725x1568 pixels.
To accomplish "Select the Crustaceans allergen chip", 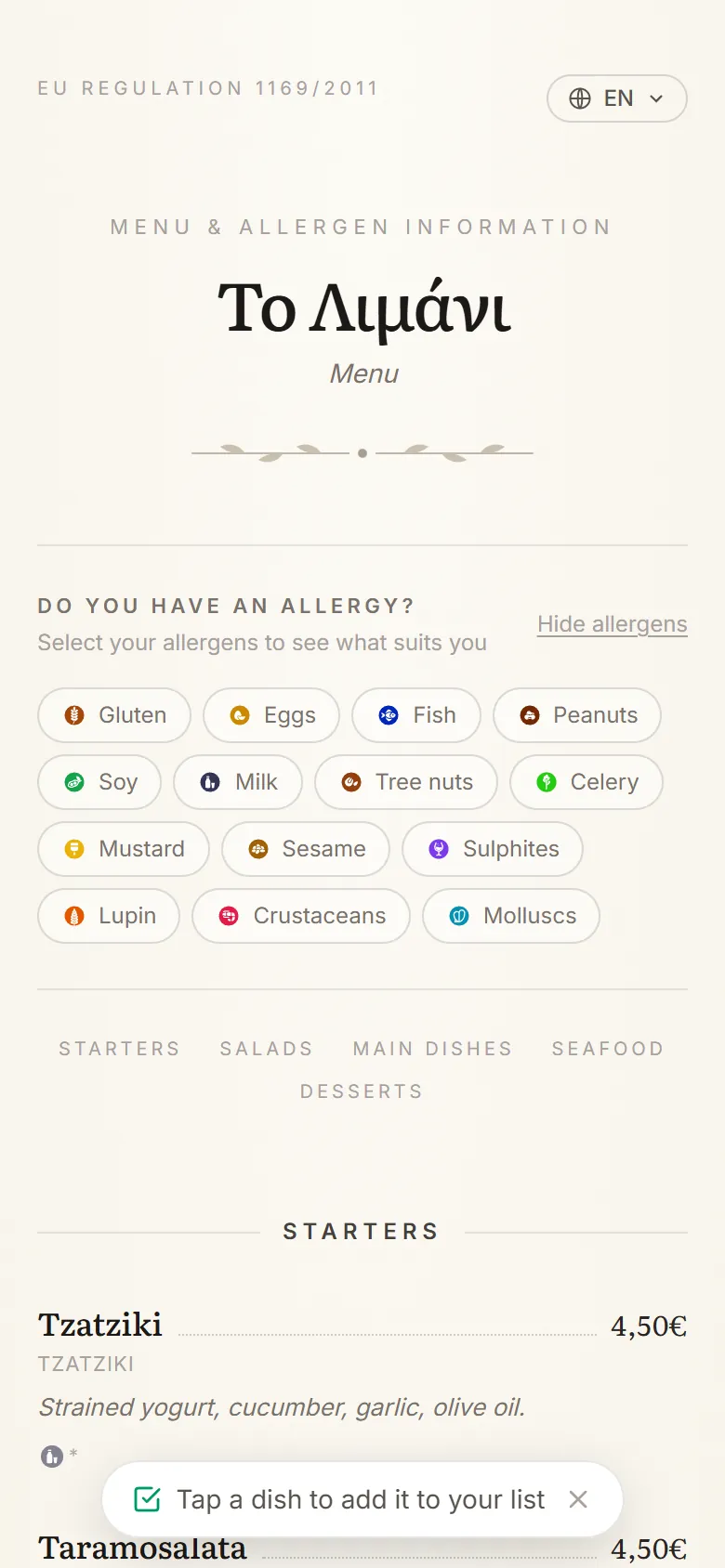I will pyautogui.click(x=301, y=916).
